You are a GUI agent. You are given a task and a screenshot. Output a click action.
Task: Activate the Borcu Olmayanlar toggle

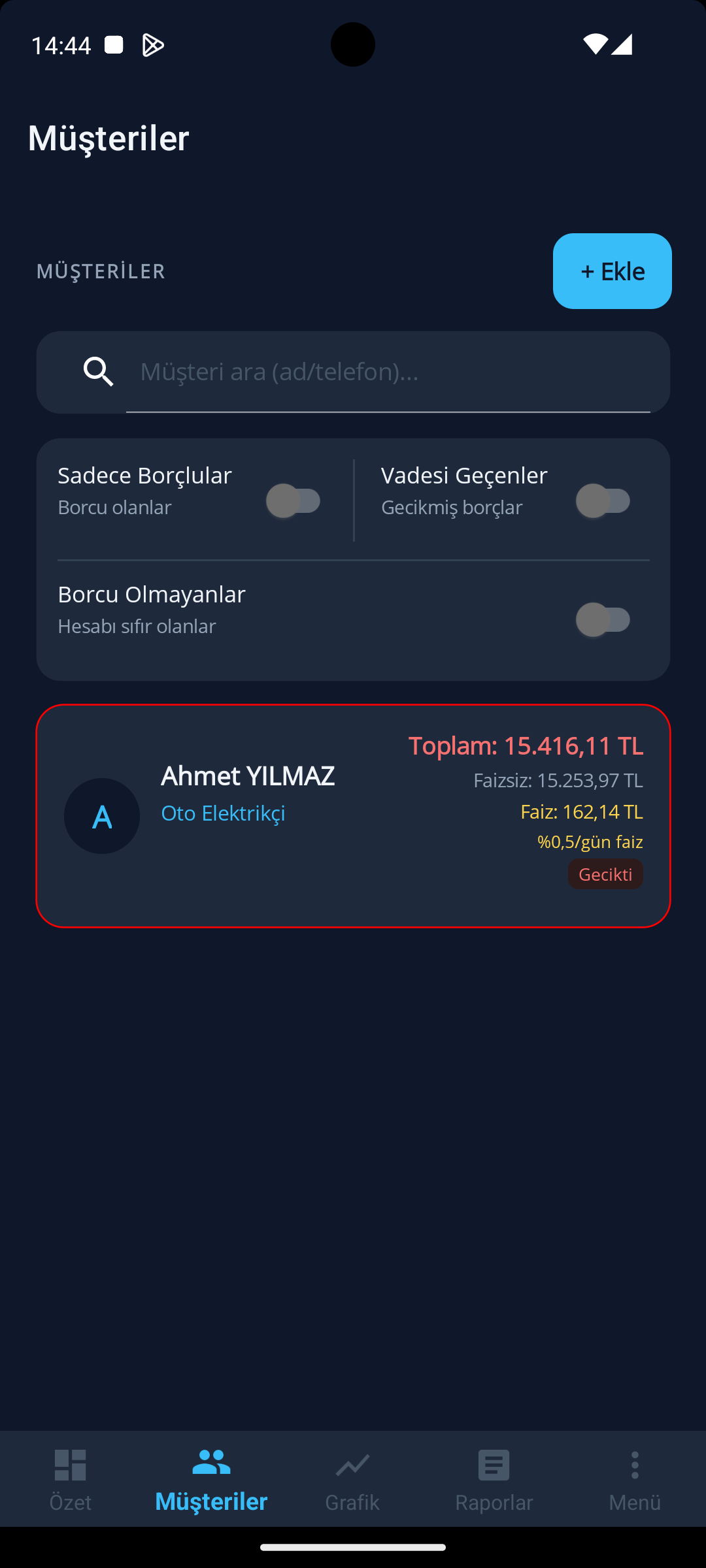(x=603, y=619)
